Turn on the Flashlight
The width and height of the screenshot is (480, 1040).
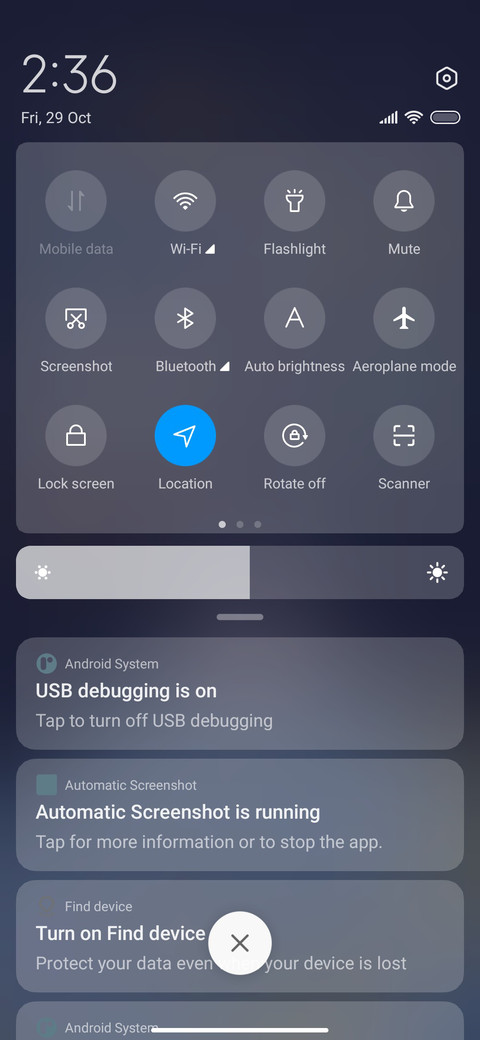(294, 201)
